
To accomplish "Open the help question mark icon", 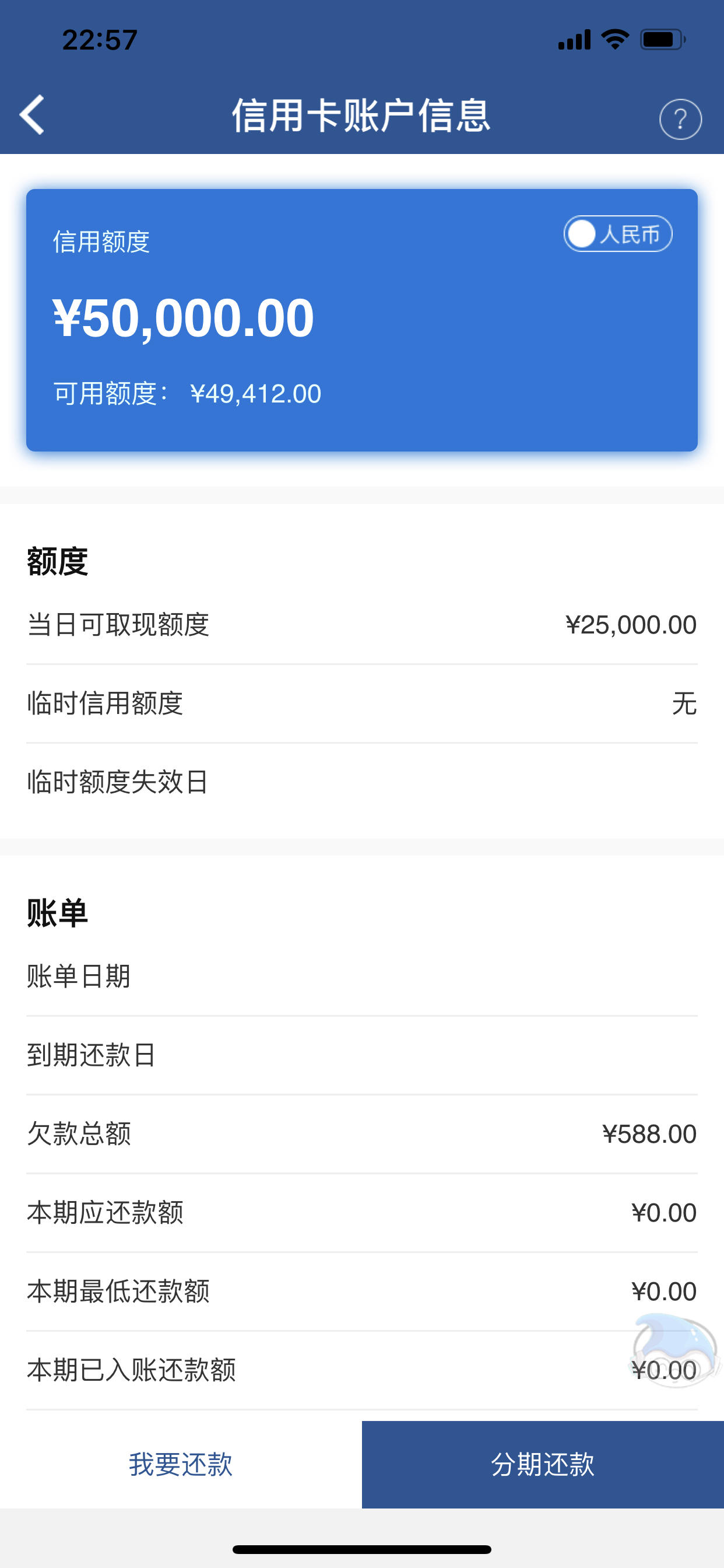I will (x=680, y=120).
